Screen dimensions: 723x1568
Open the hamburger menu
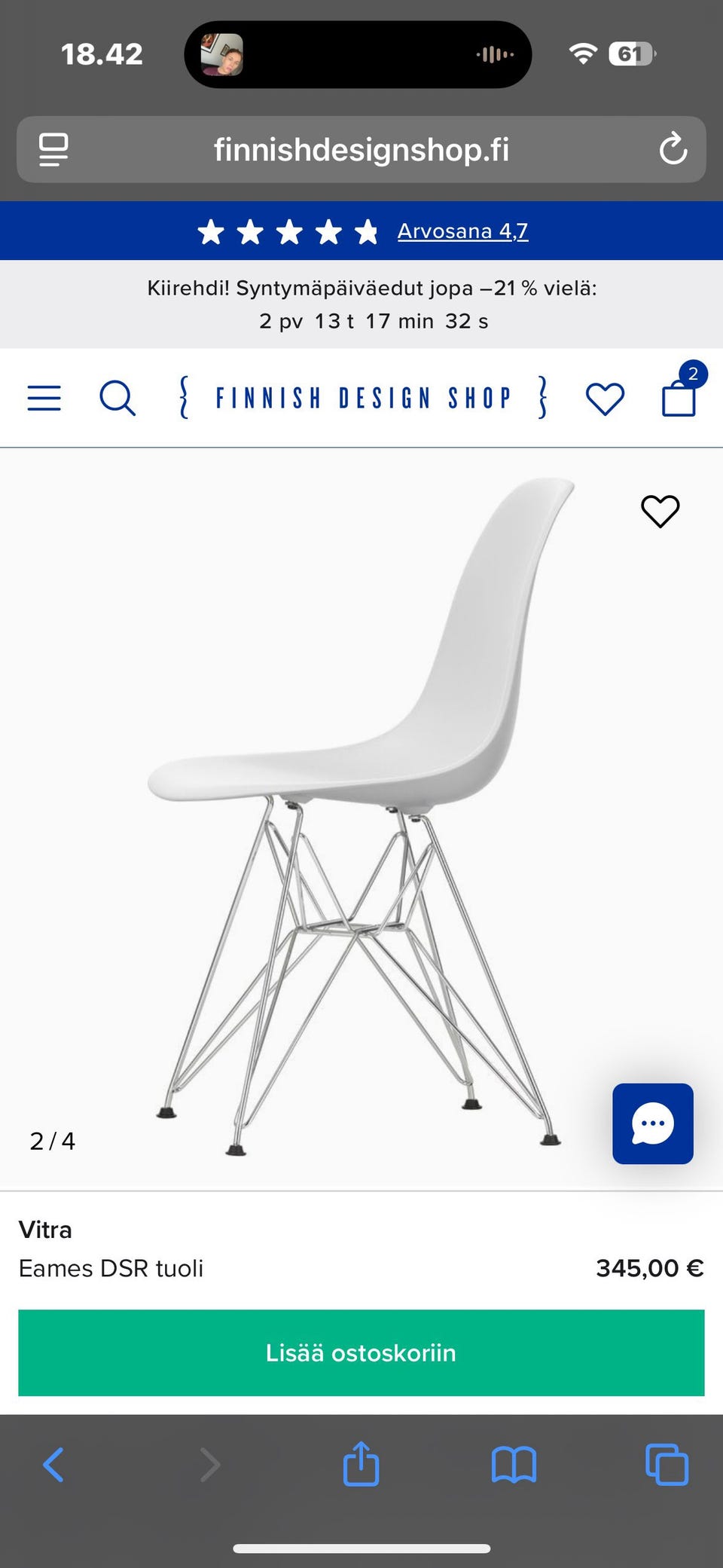(x=44, y=398)
